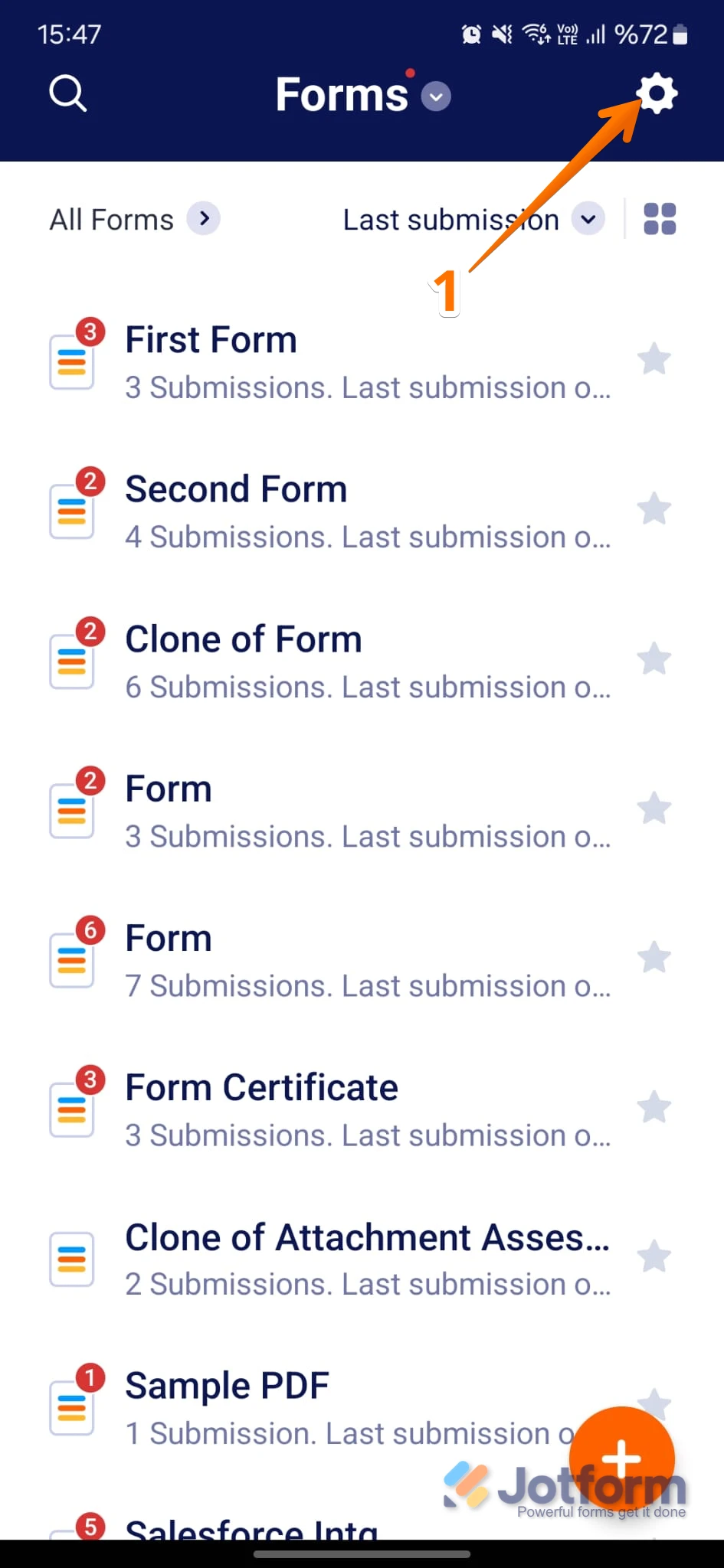Tap the clock showing 15:47
The width and height of the screenshot is (724, 1568).
(x=69, y=33)
